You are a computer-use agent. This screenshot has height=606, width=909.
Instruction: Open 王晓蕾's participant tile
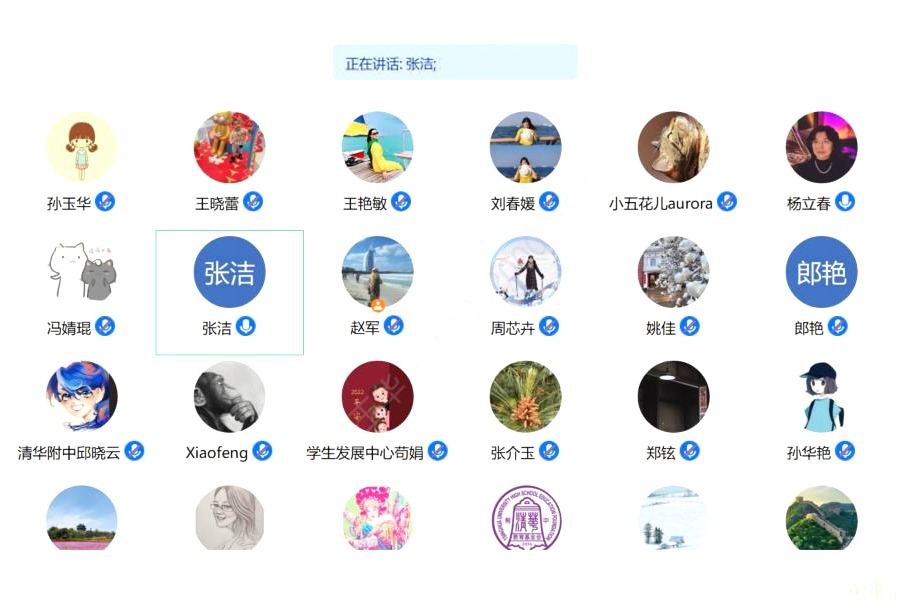click(229, 148)
